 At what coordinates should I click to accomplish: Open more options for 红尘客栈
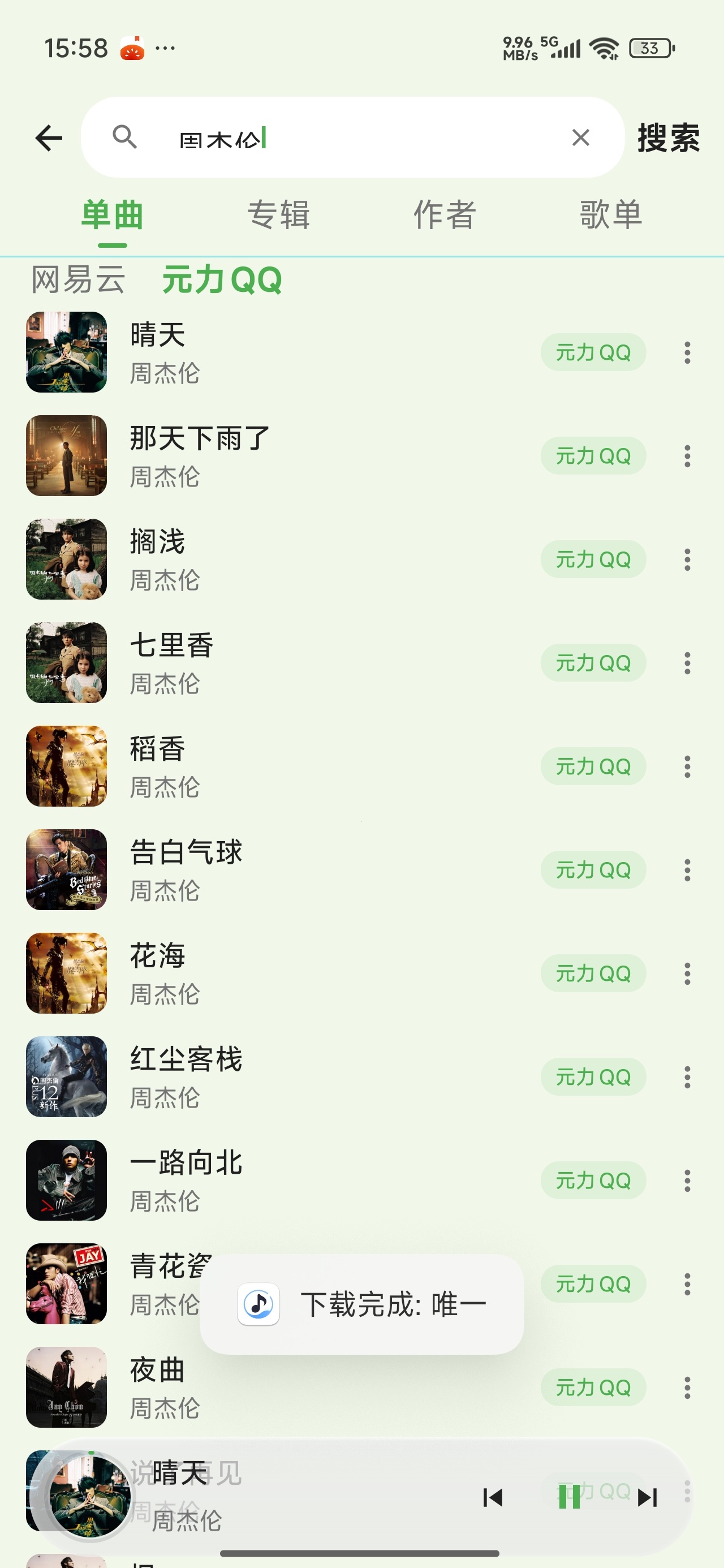(687, 1077)
